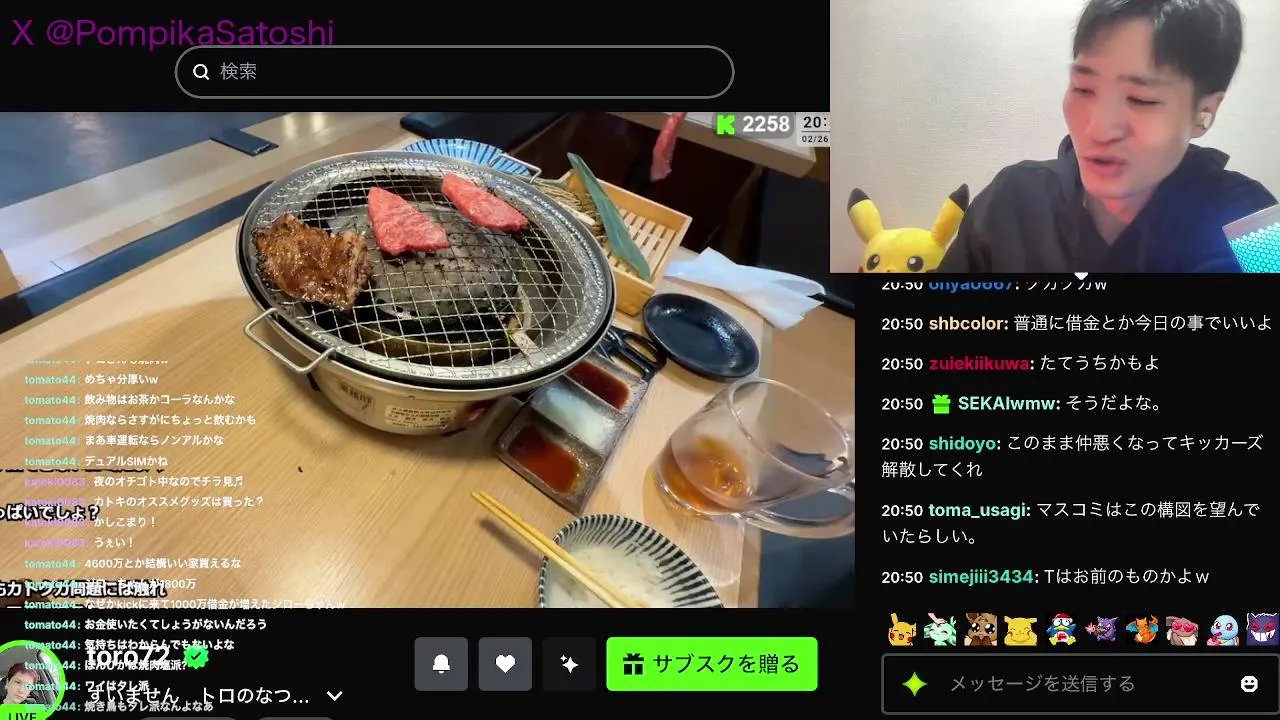Follow the channel with the heart button
Viewport: 1280px width, 720px height.
coord(505,664)
